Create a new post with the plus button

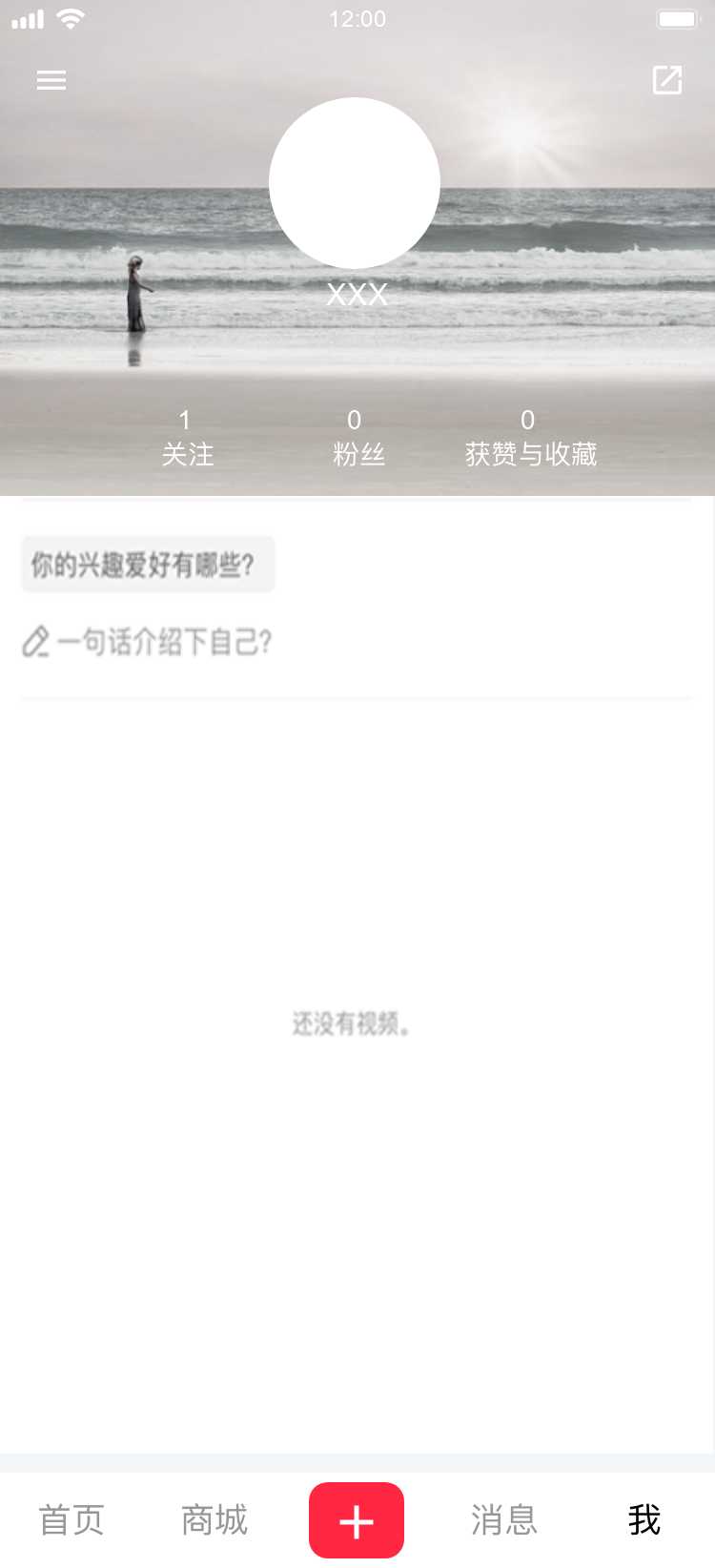[357, 1520]
